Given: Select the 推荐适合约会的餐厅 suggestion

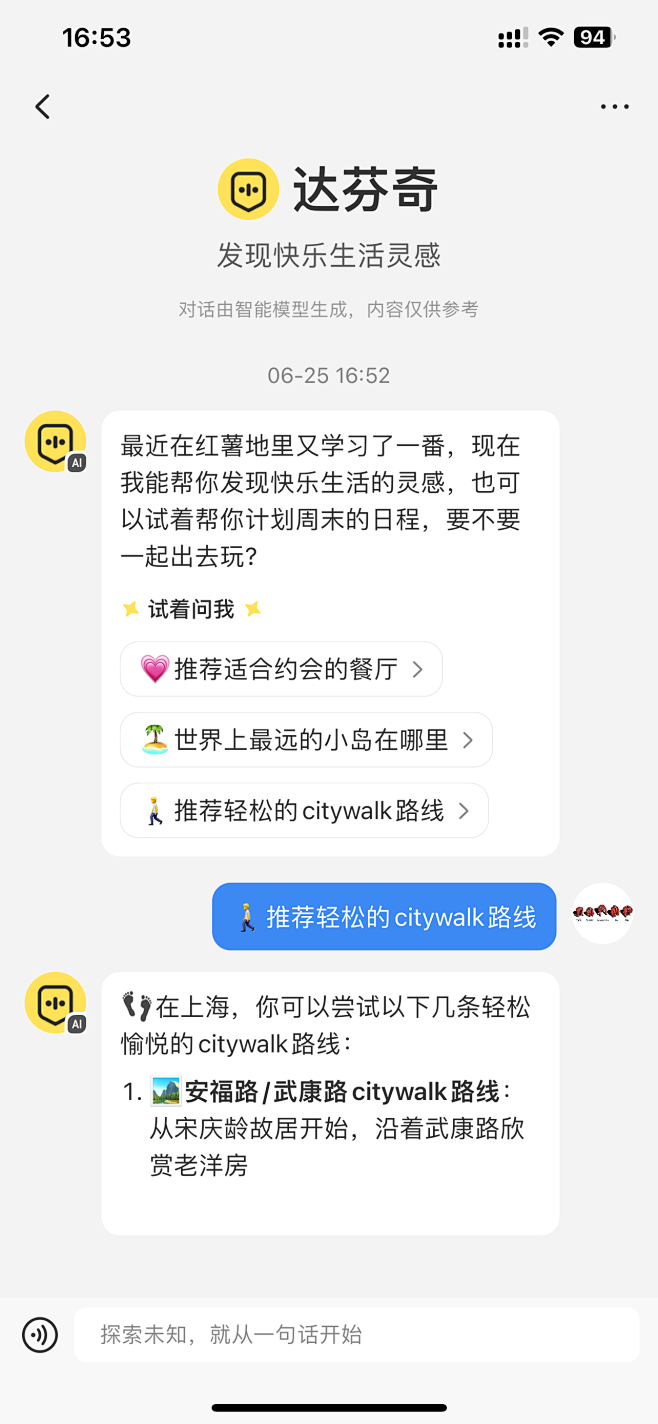Looking at the screenshot, I should tap(281, 669).
